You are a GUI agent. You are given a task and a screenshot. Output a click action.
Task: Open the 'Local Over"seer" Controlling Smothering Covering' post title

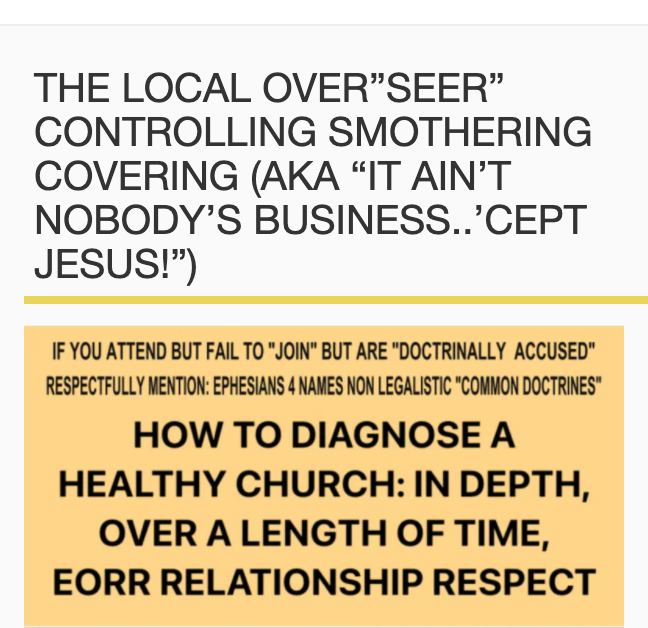pyautogui.click(x=312, y=176)
